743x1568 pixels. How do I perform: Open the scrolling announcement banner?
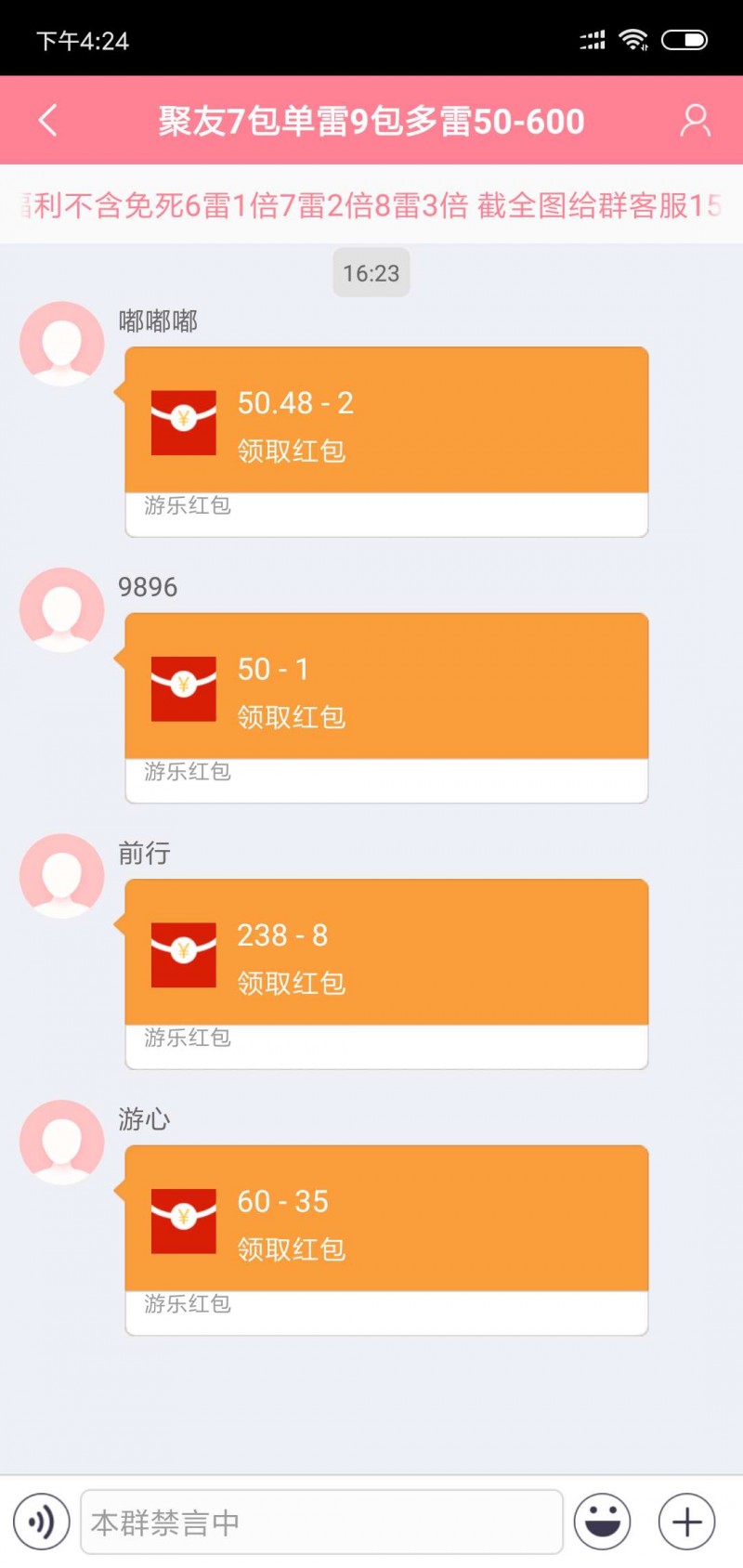(371, 205)
